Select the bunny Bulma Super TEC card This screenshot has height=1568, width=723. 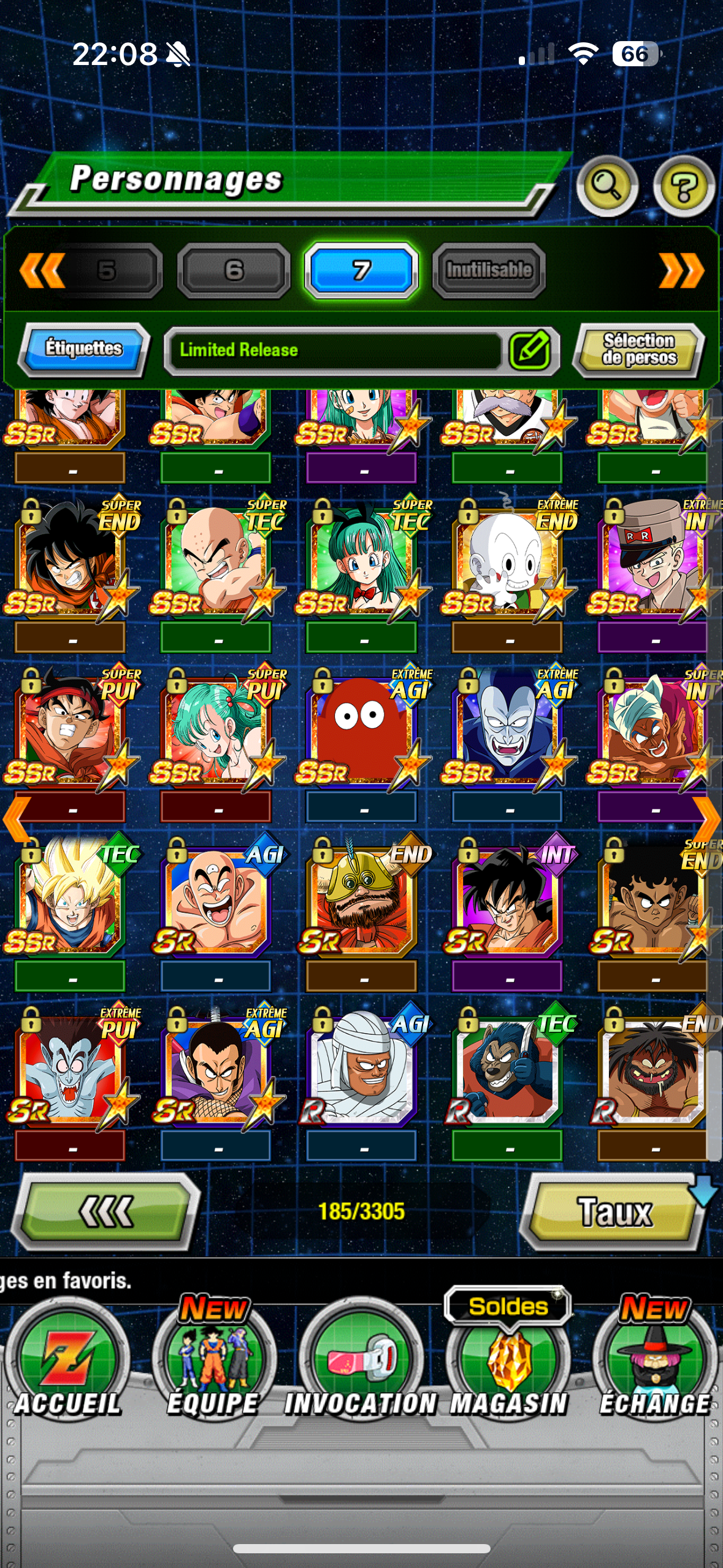(362, 559)
